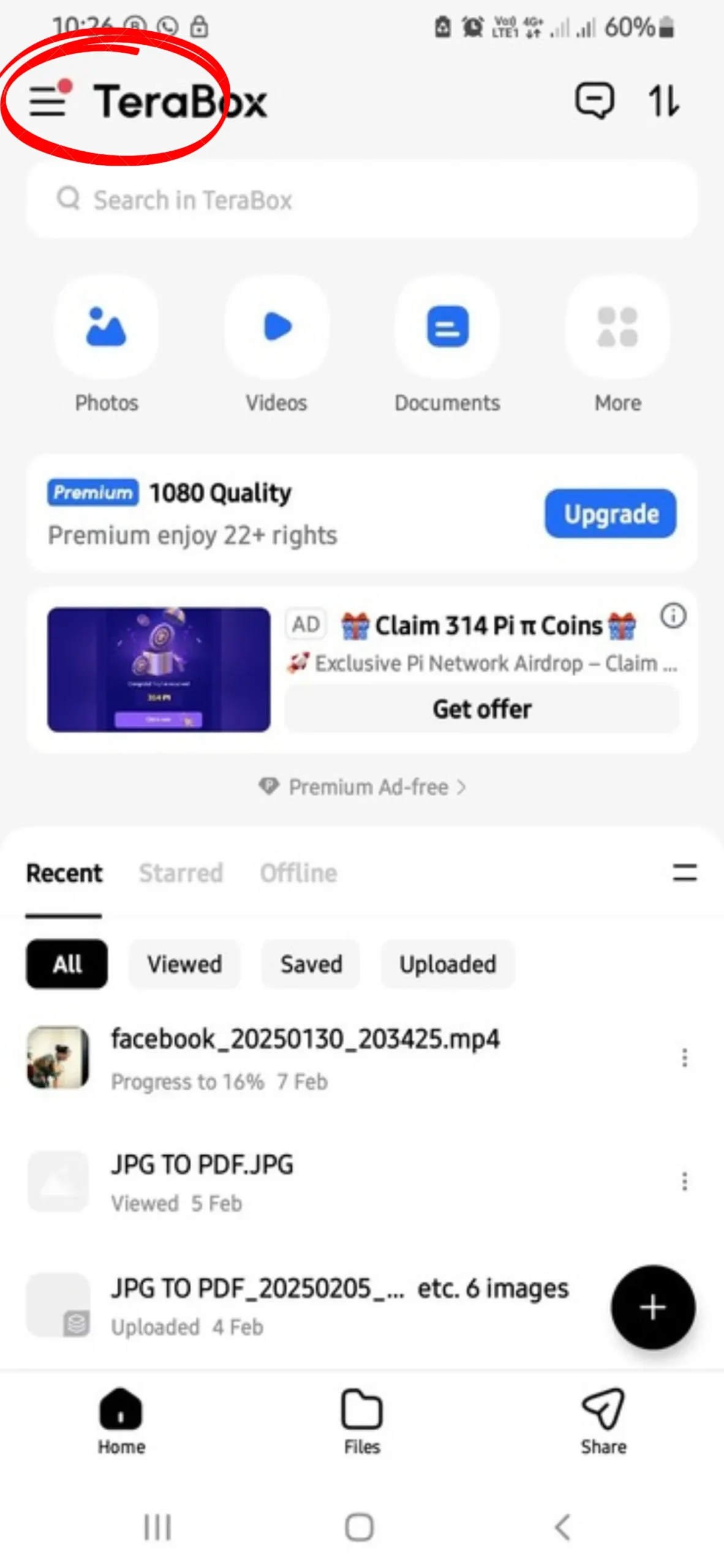
Task: Filter recent files by Viewed
Action: click(184, 964)
